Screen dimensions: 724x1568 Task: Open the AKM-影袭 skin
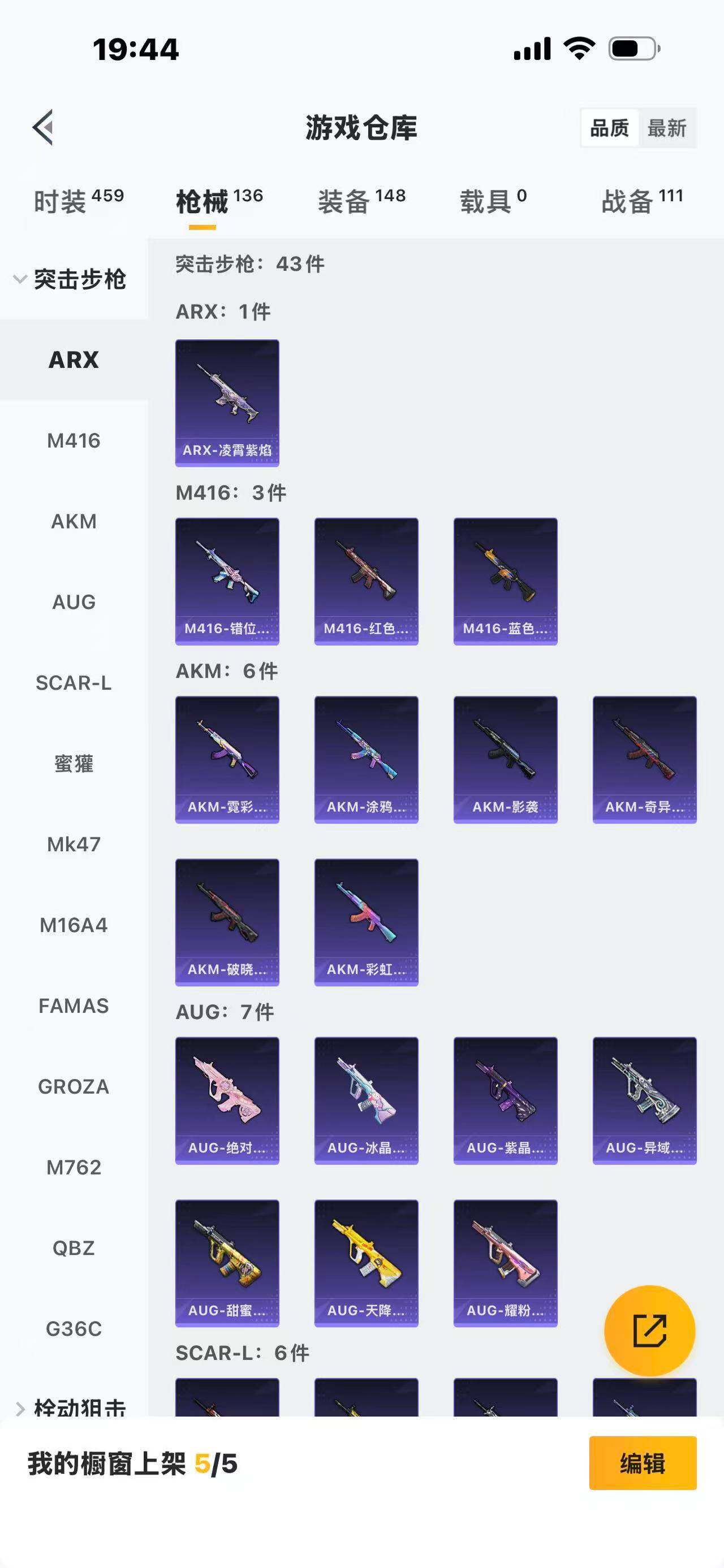(x=506, y=760)
